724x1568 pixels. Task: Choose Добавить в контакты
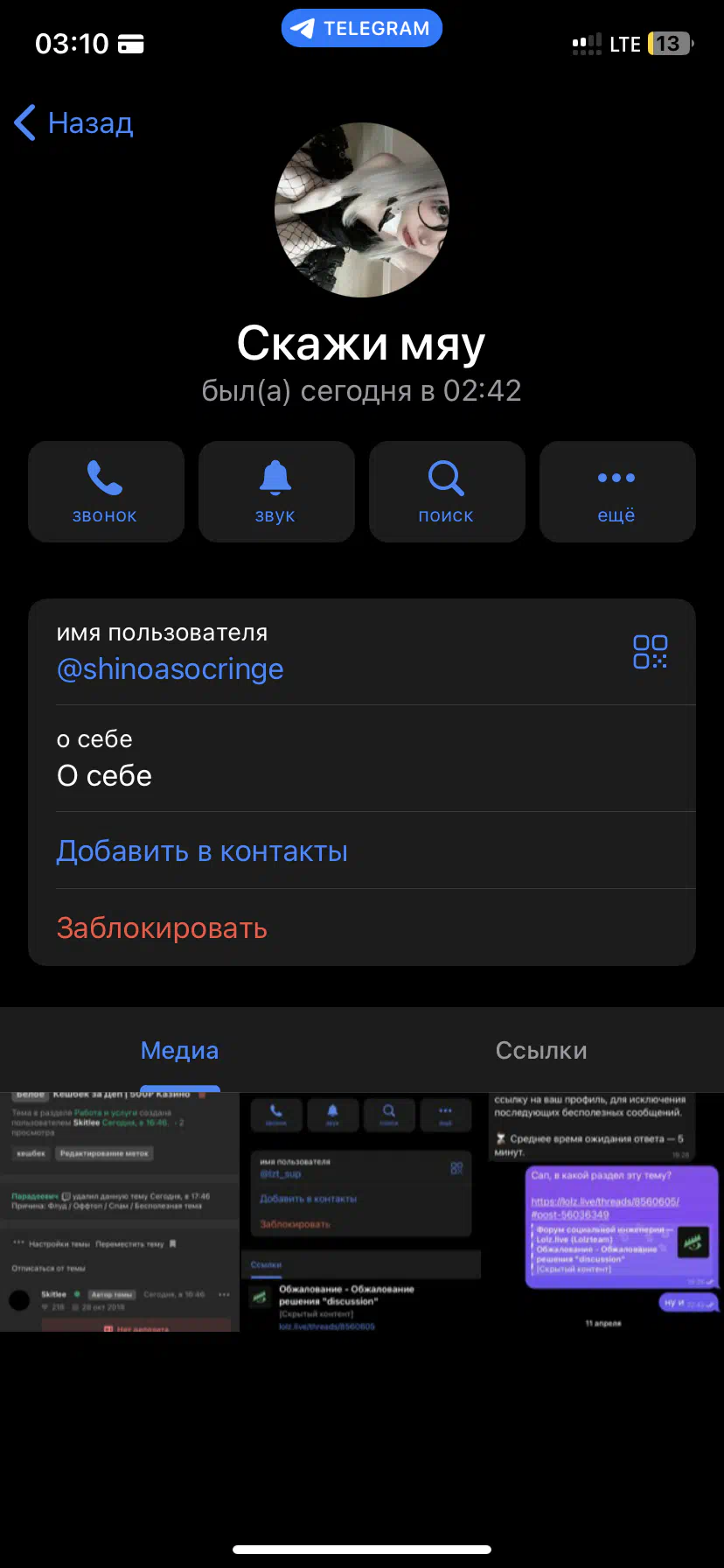point(202,850)
